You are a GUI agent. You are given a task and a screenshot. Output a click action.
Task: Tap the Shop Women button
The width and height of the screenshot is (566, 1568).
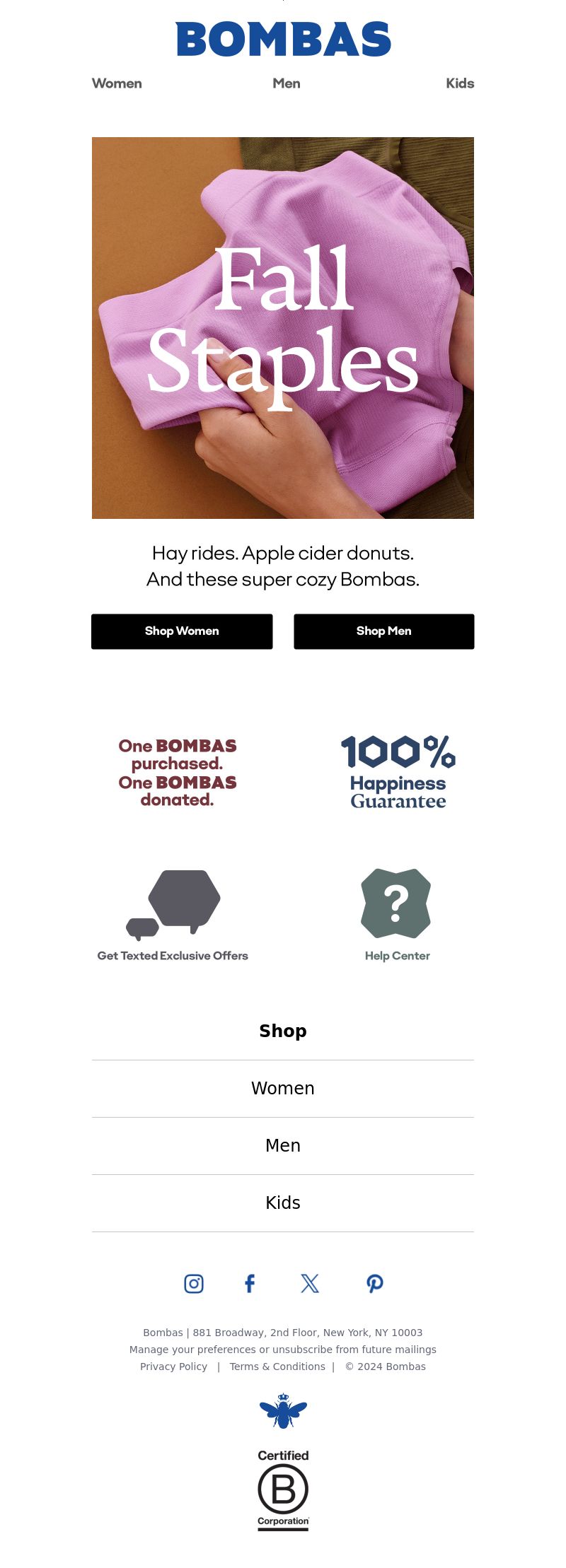coord(182,631)
